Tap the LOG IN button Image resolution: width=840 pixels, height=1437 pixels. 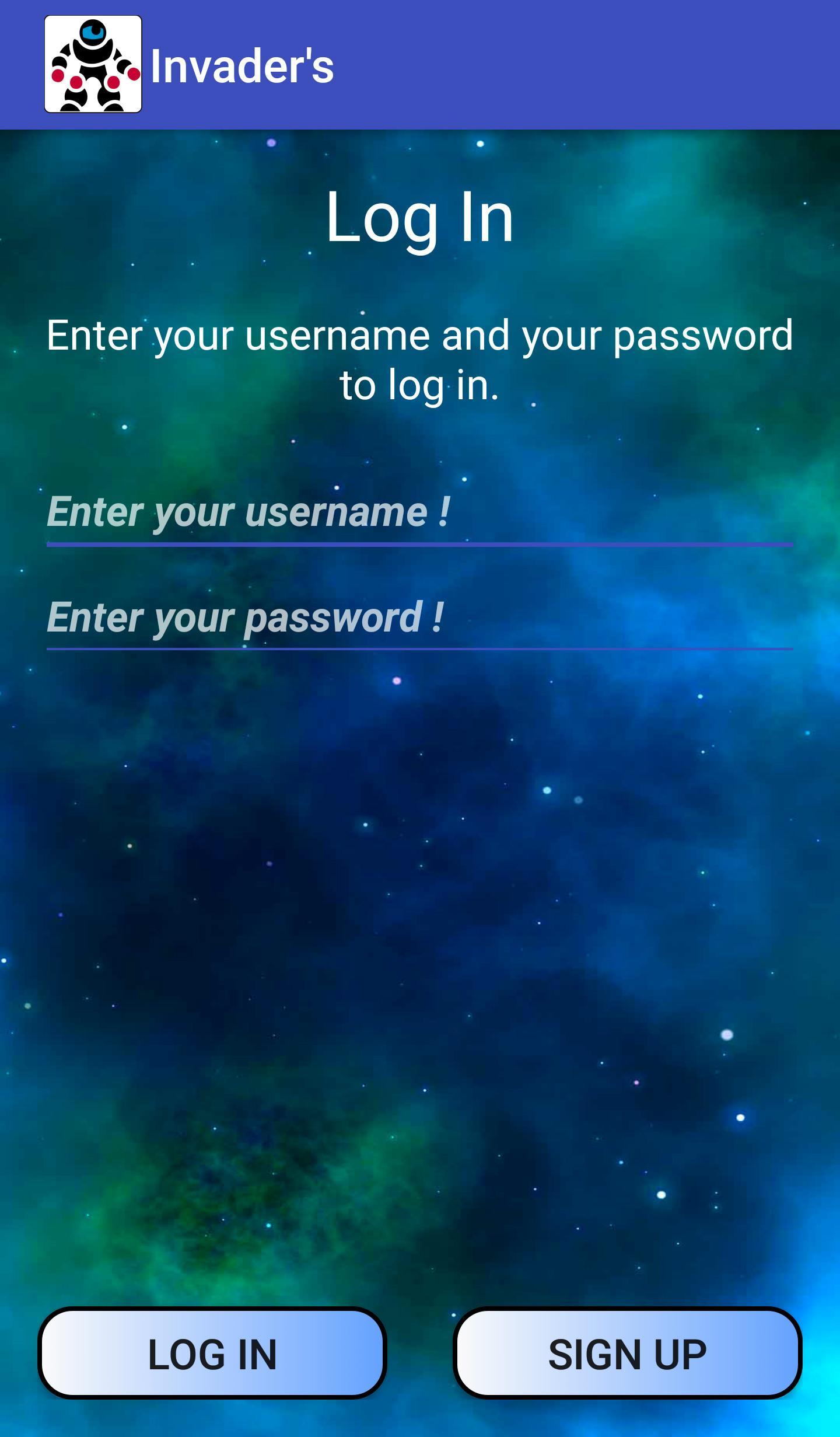click(212, 1354)
